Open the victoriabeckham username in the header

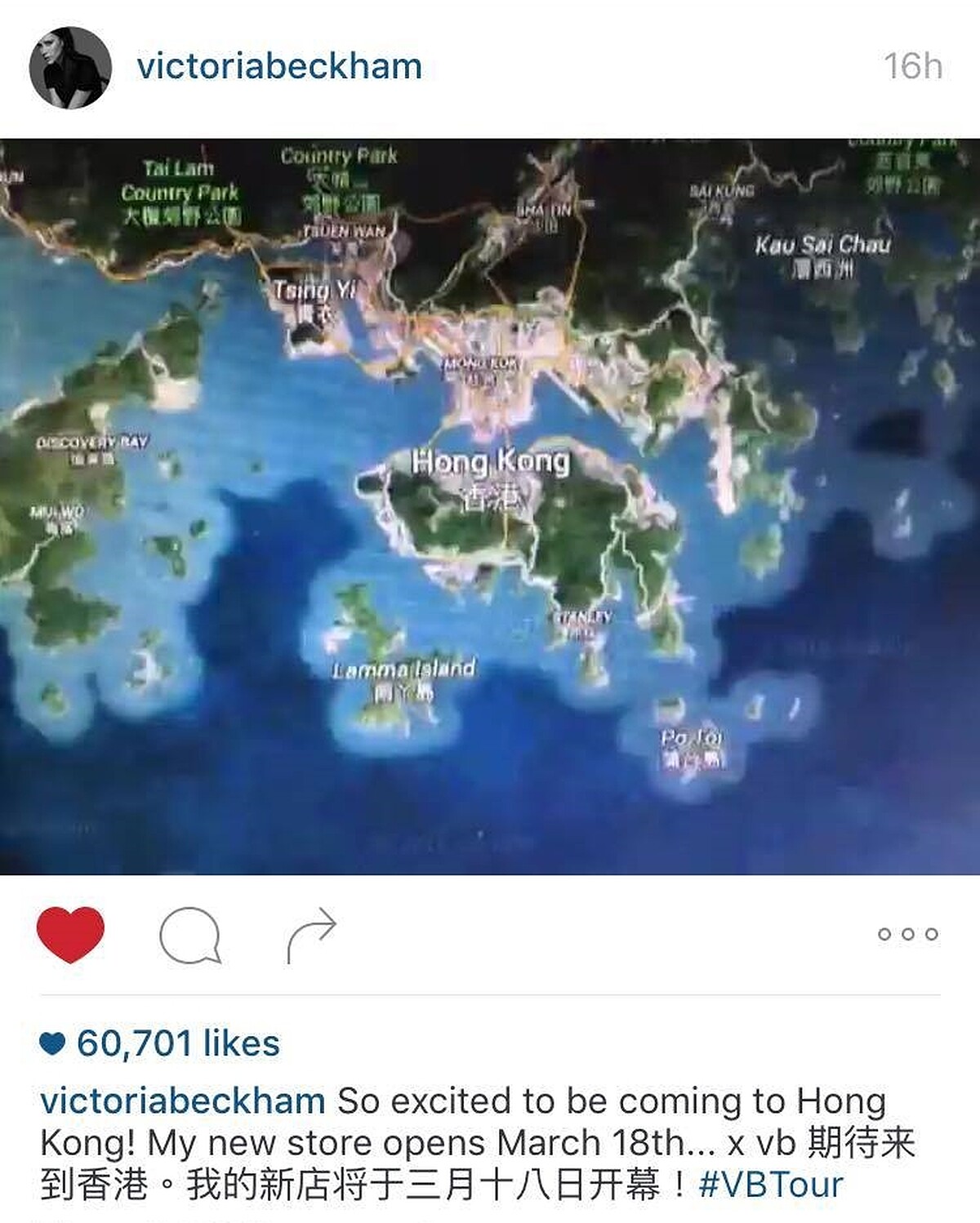(279, 66)
